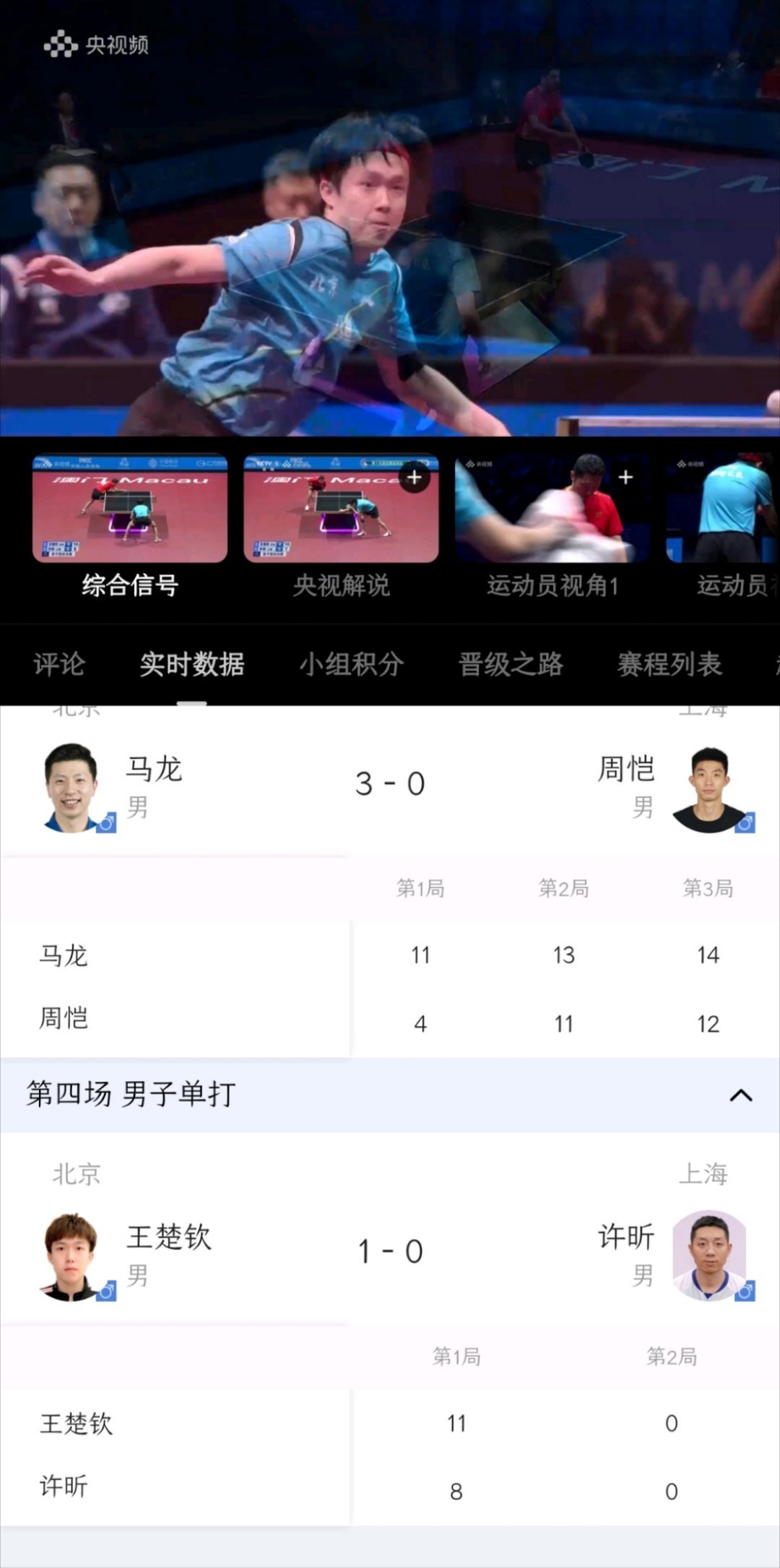Tap the gender badge on 王楚钦's avatar
This screenshot has width=780, height=1568.
click(105, 1289)
